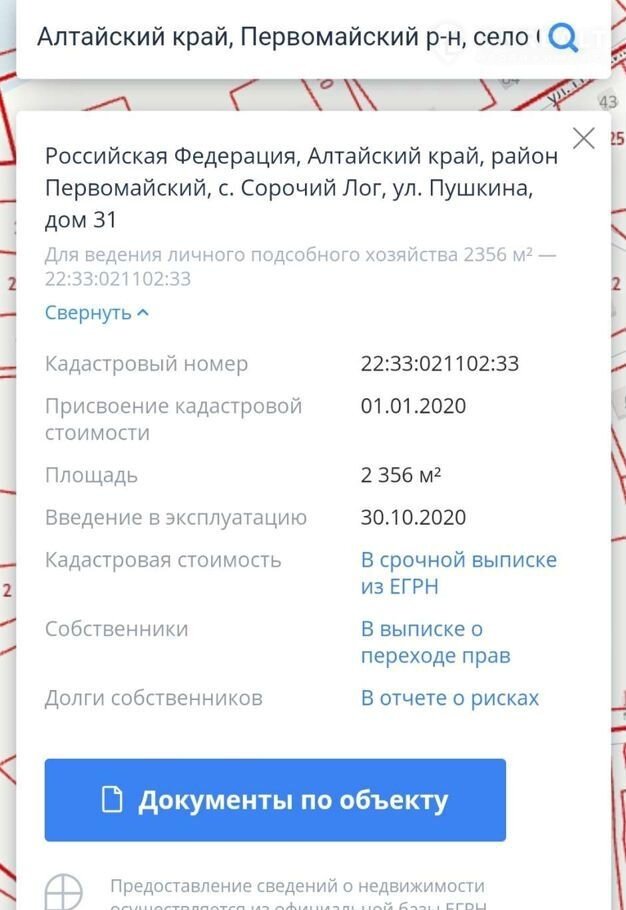Edit the address search field
626x910 pixels.
pos(285,38)
